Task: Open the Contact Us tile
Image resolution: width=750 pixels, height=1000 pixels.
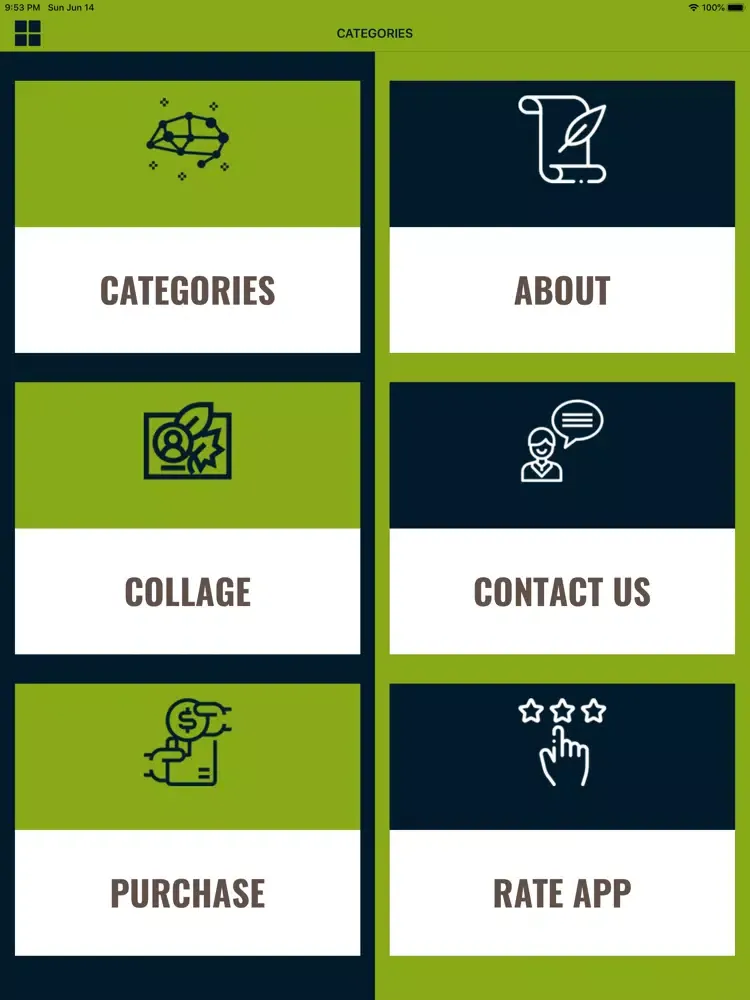Action: click(x=562, y=518)
